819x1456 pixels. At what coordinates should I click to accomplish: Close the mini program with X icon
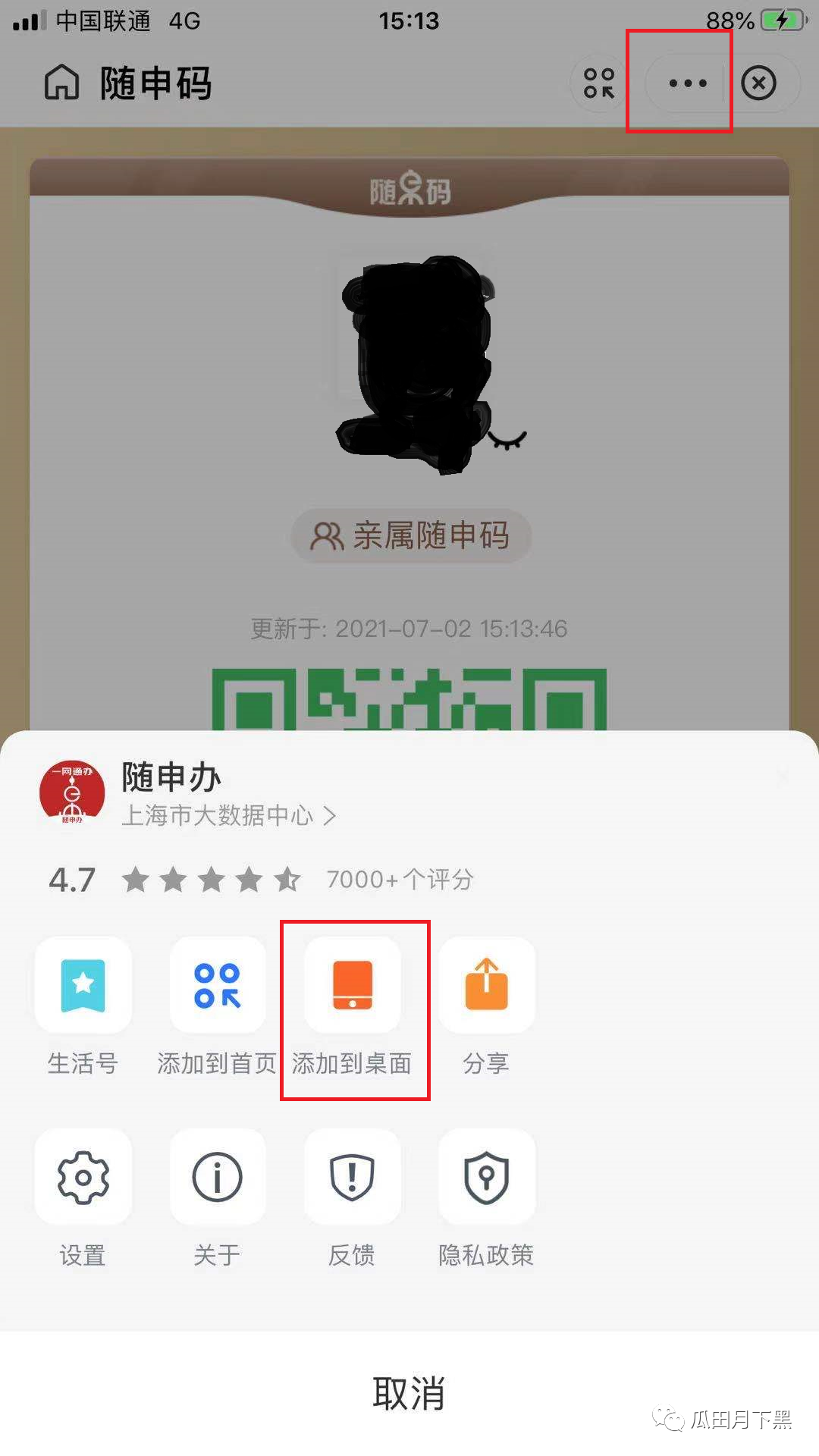click(758, 83)
